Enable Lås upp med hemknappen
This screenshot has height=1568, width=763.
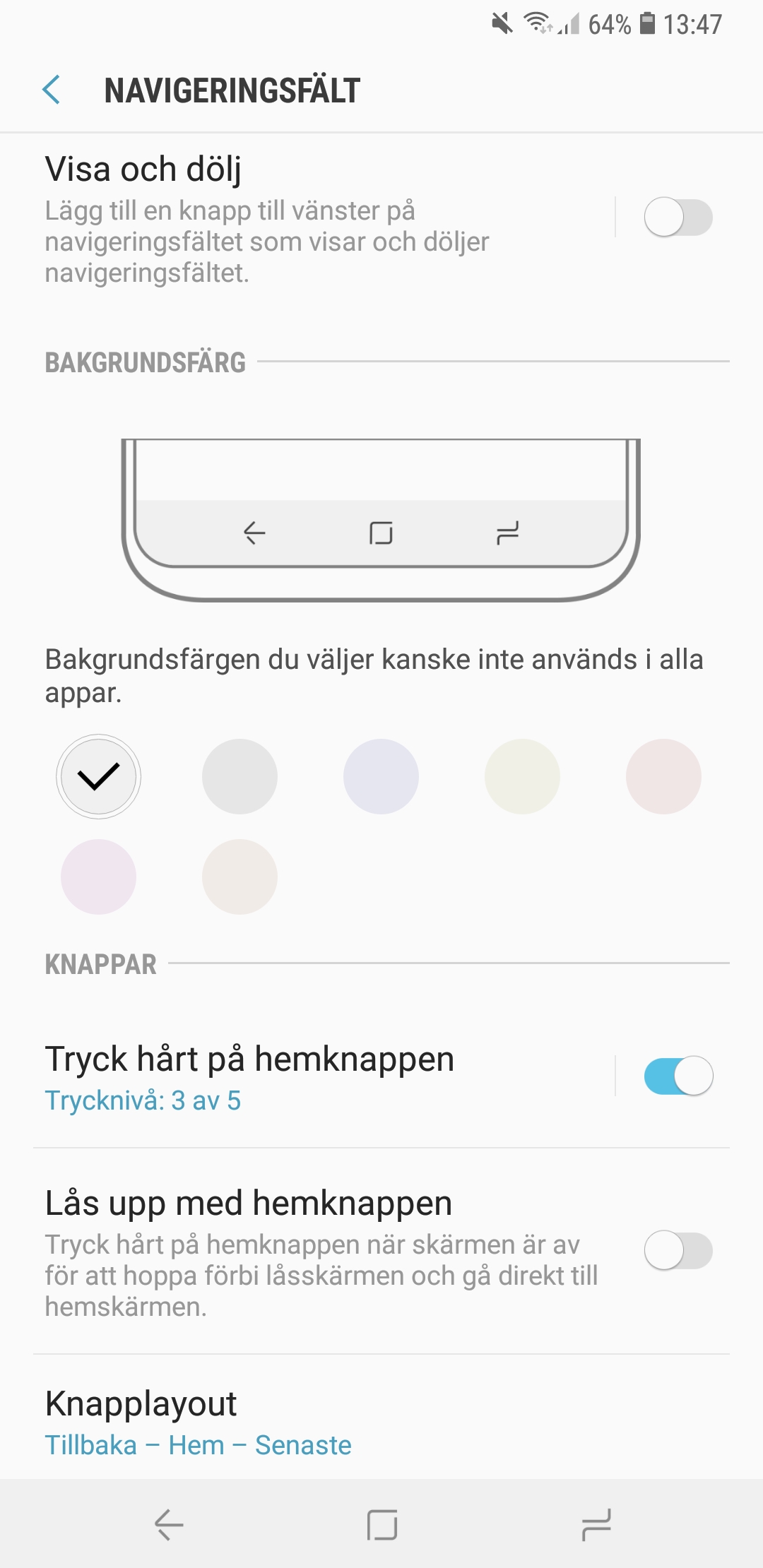pyautogui.click(x=678, y=1251)
